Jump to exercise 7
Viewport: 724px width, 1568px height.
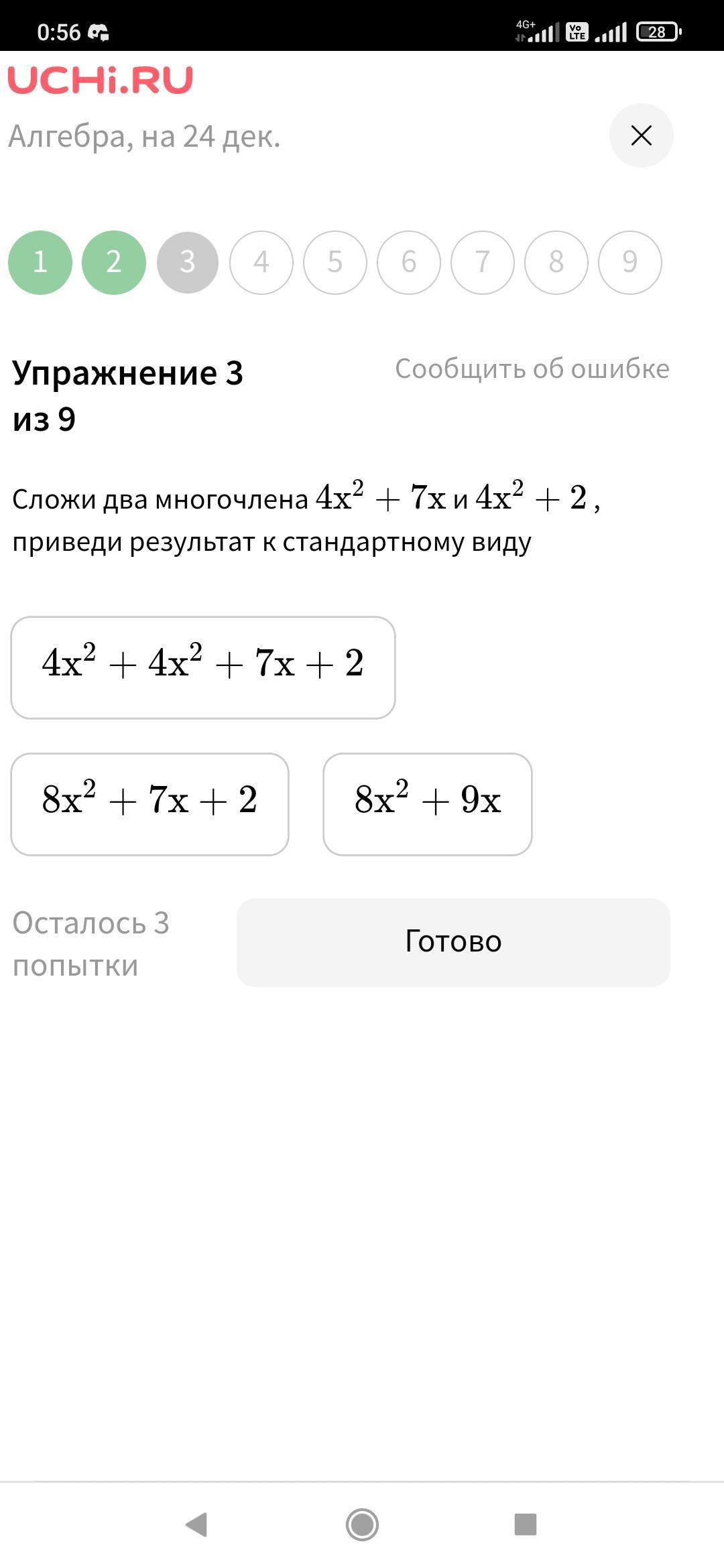point(483,262)
